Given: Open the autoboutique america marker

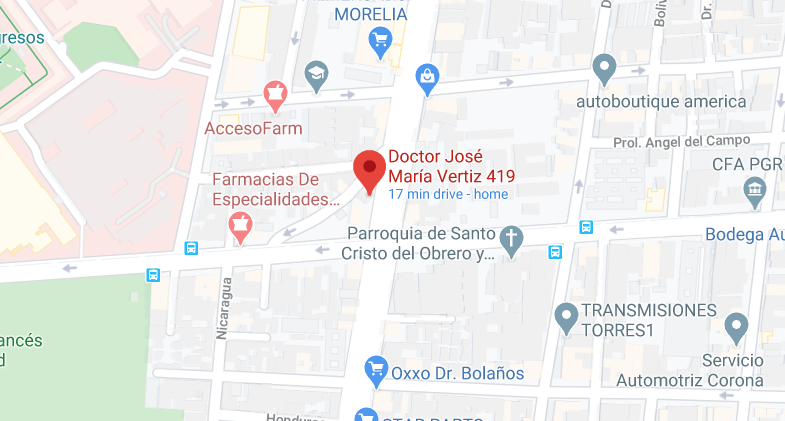Looking at the screenshot, I should (603, 68).
